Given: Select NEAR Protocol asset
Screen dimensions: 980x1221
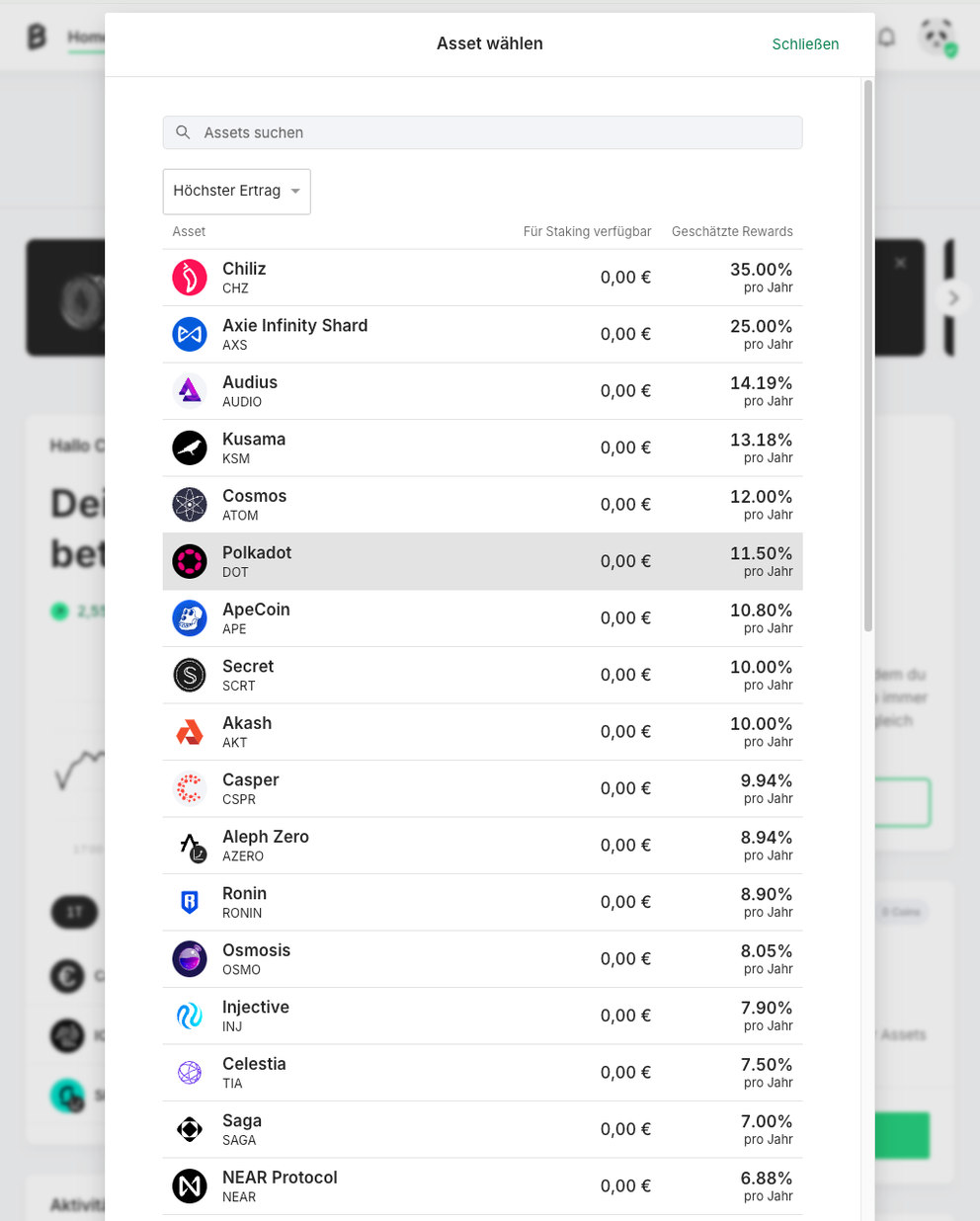Looking at the screenshot, I should click(482, 1186).
